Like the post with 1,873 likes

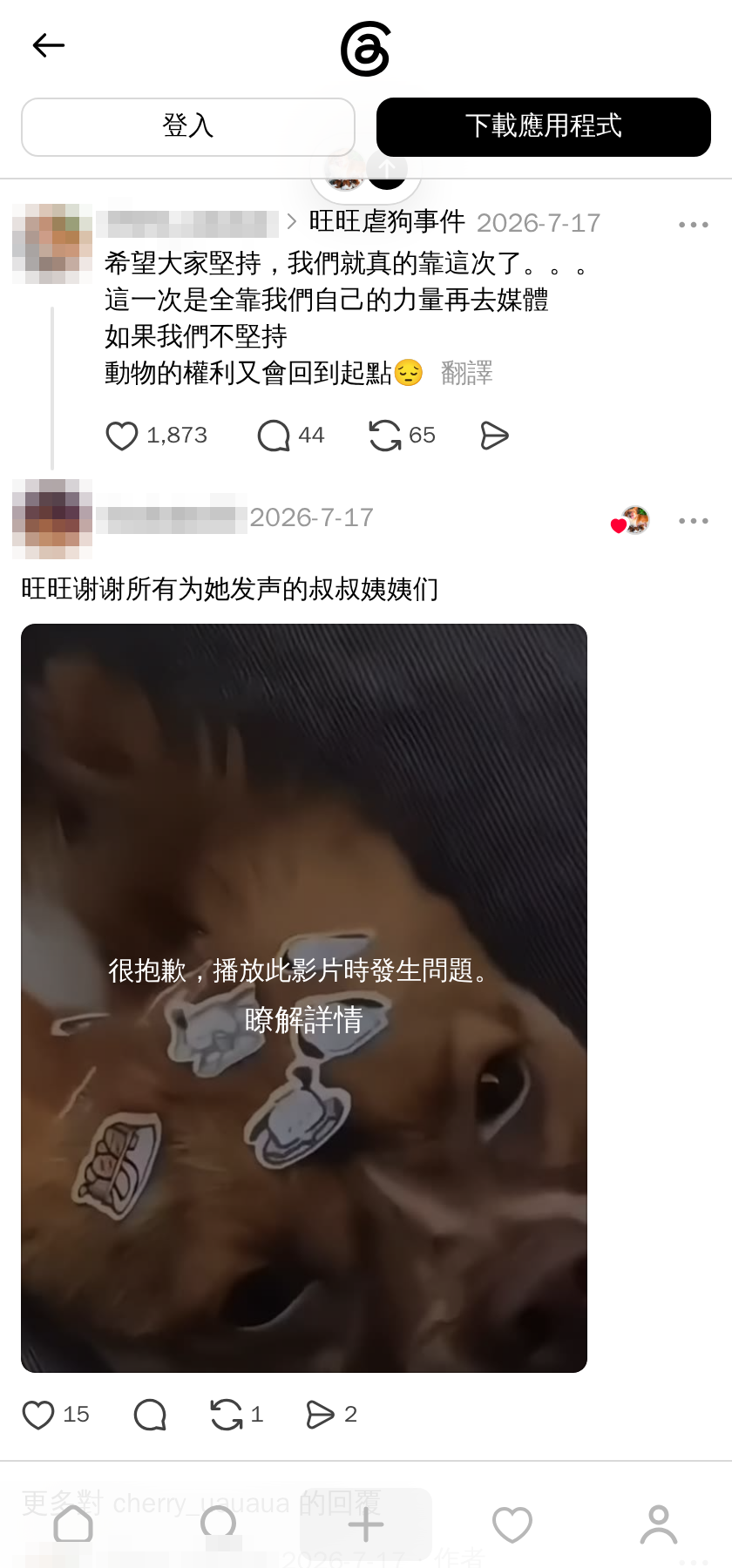[122, 436]
